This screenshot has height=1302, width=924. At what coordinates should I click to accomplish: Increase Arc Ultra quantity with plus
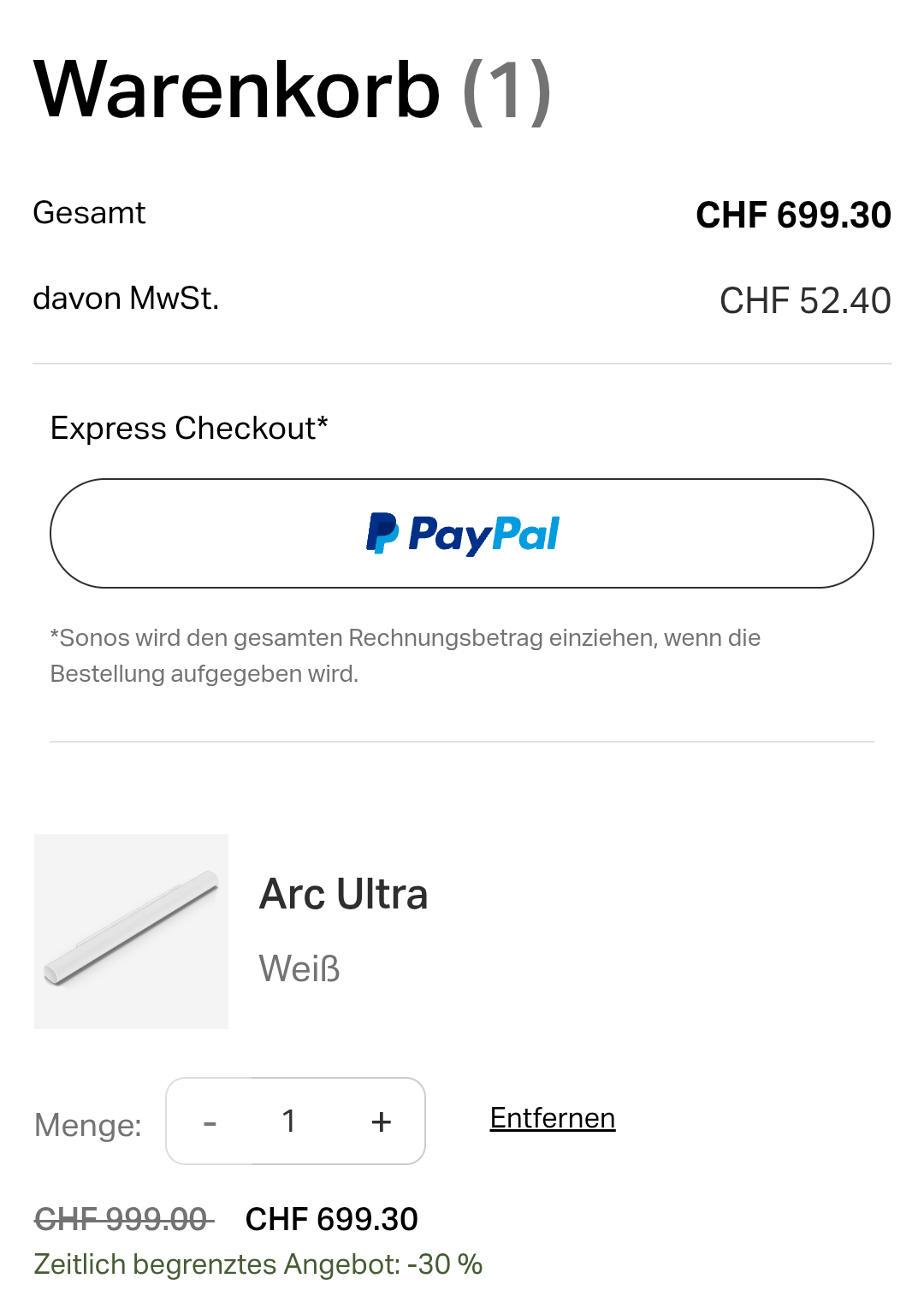[x=382, y=1121]
